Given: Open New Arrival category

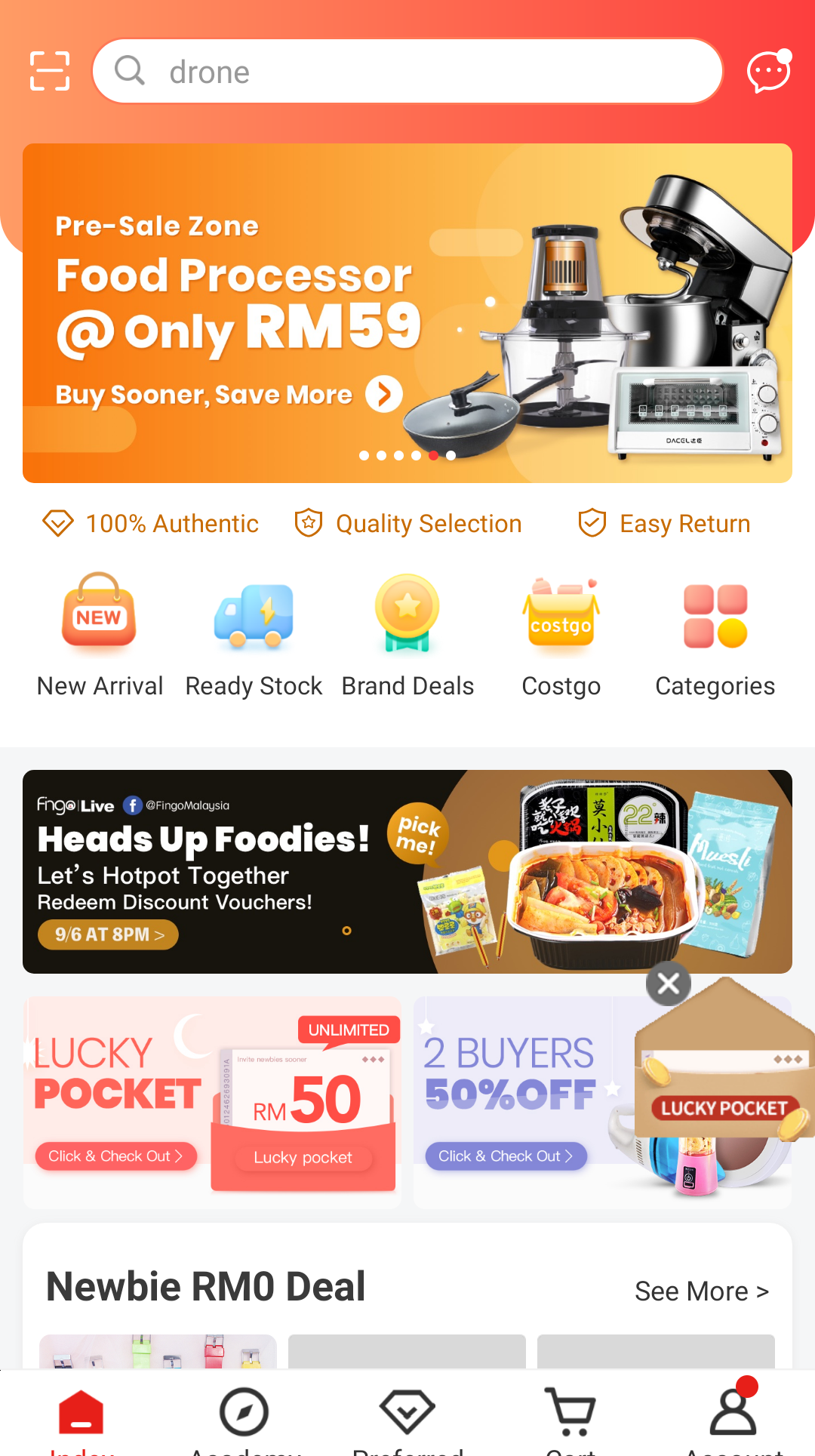Looking at the screenshot, I should pos(100,634).
